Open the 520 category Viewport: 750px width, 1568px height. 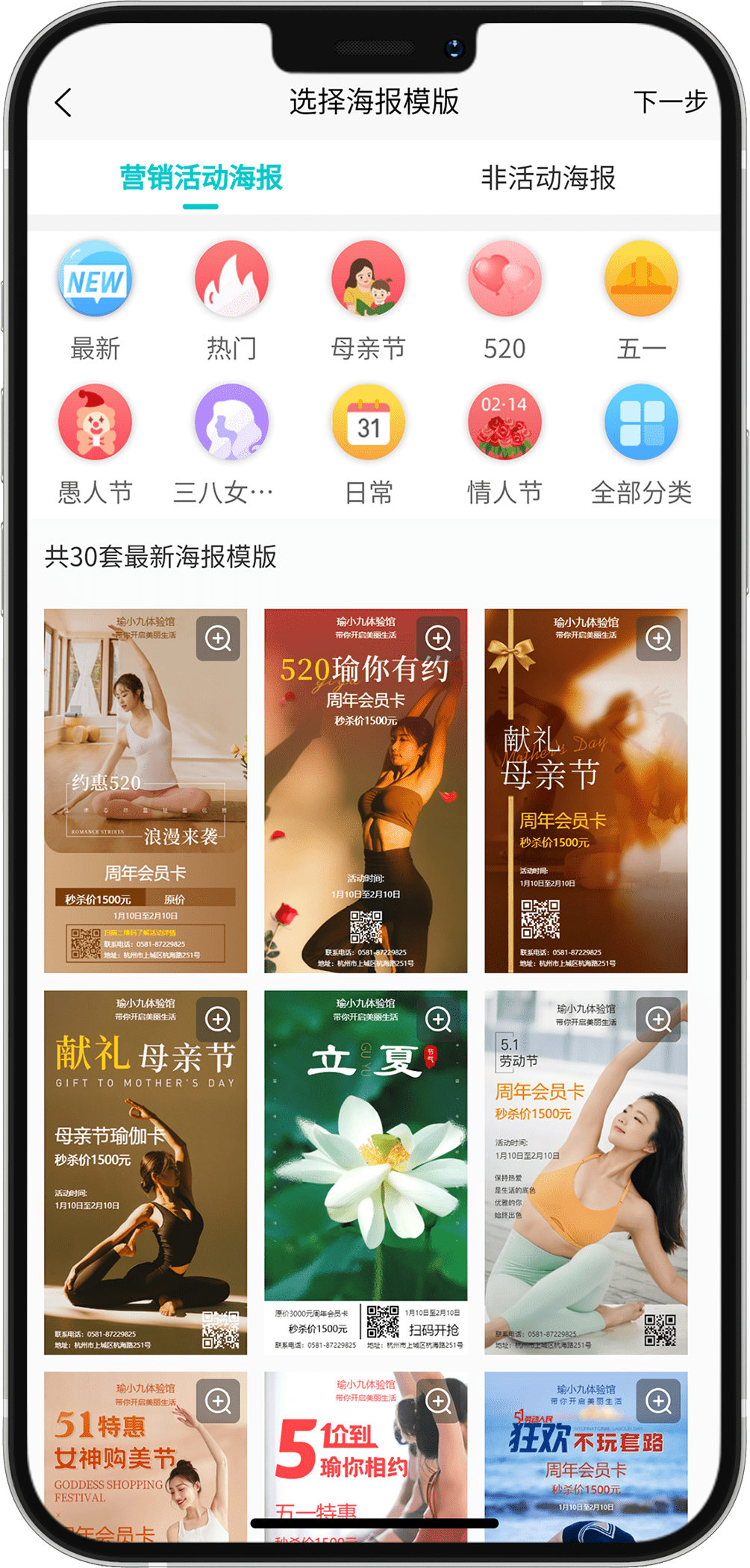point(504,300)
